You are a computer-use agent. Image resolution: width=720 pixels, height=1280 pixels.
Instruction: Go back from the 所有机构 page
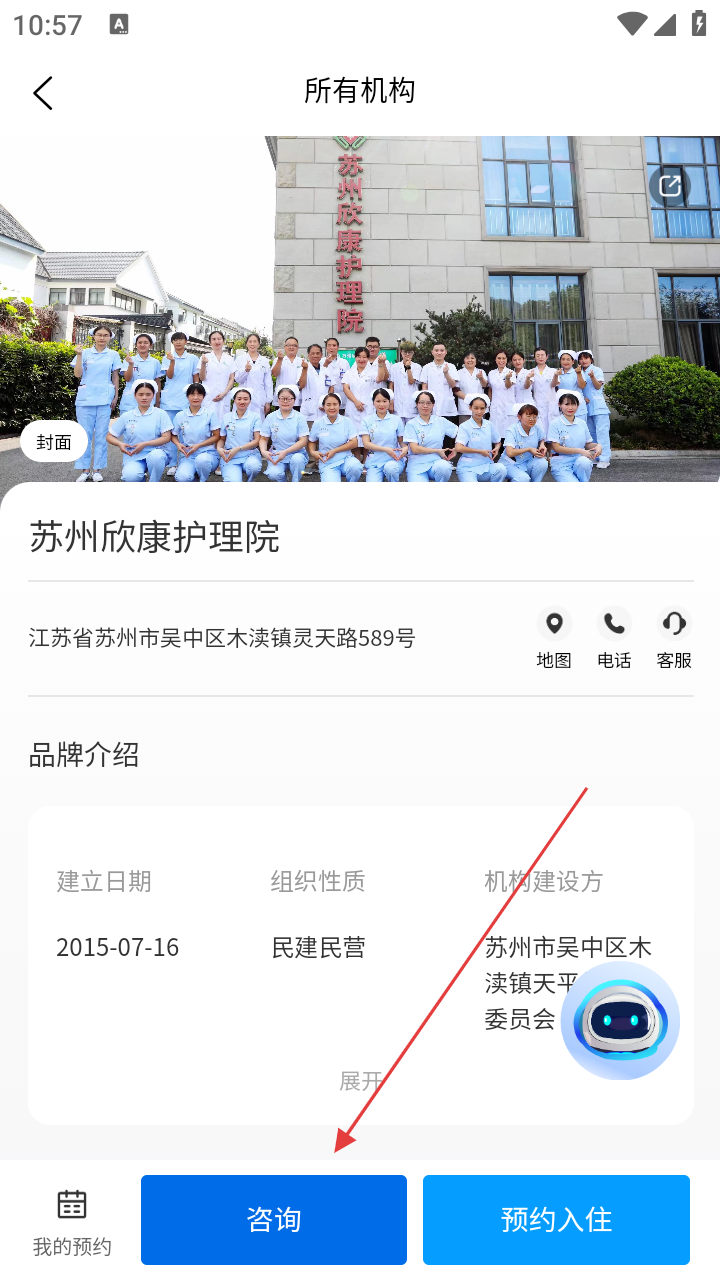(42, 93)
